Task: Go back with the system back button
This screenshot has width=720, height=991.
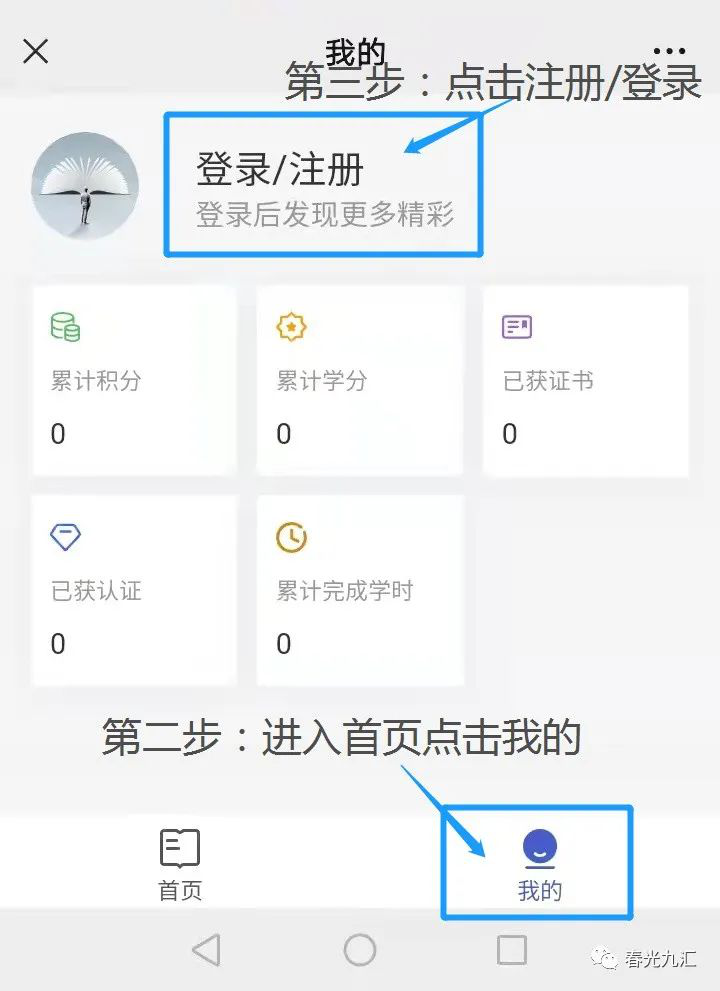Action: (206, 949)
